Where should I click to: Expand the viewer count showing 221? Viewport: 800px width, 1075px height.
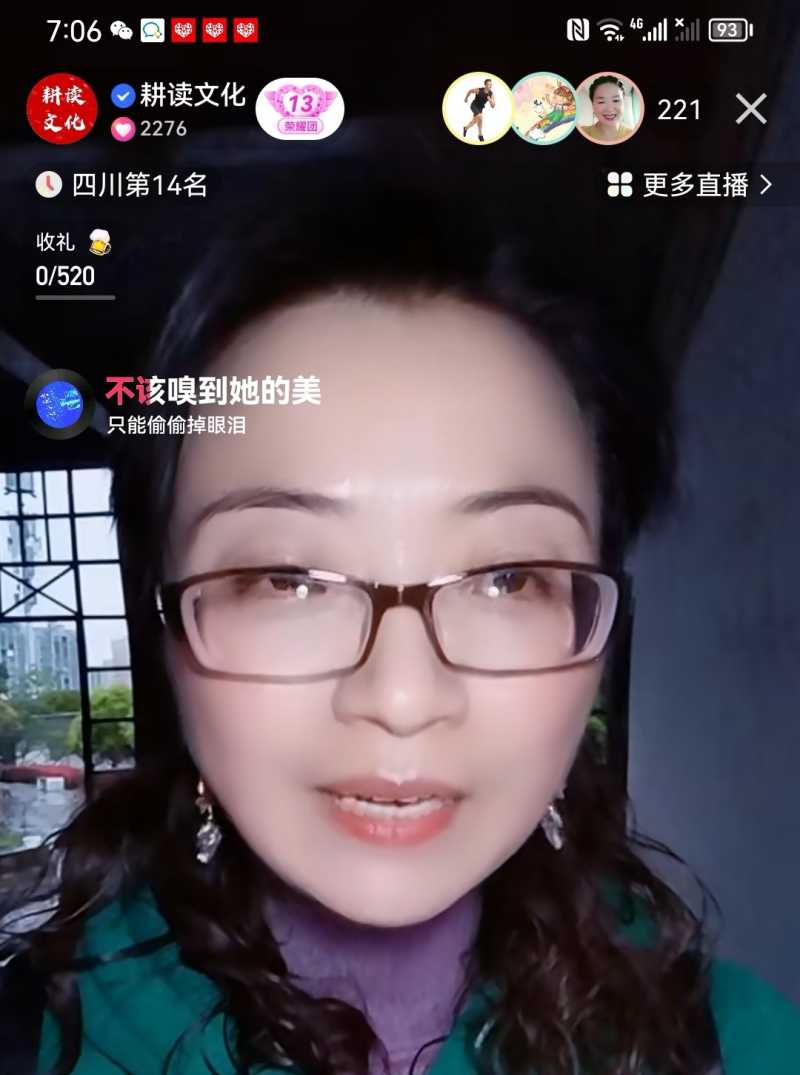click(679, 110)
